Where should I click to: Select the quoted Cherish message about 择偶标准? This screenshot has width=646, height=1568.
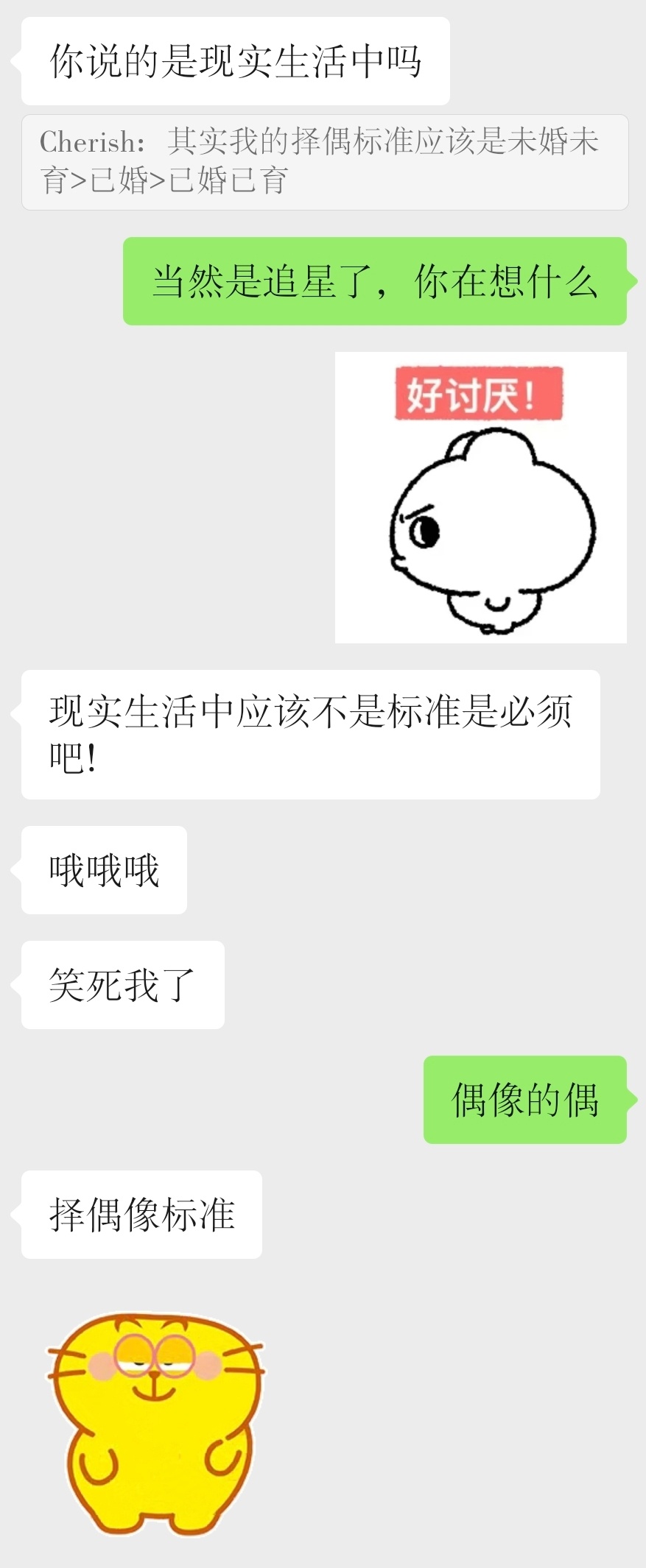click(x=320, y=162)
